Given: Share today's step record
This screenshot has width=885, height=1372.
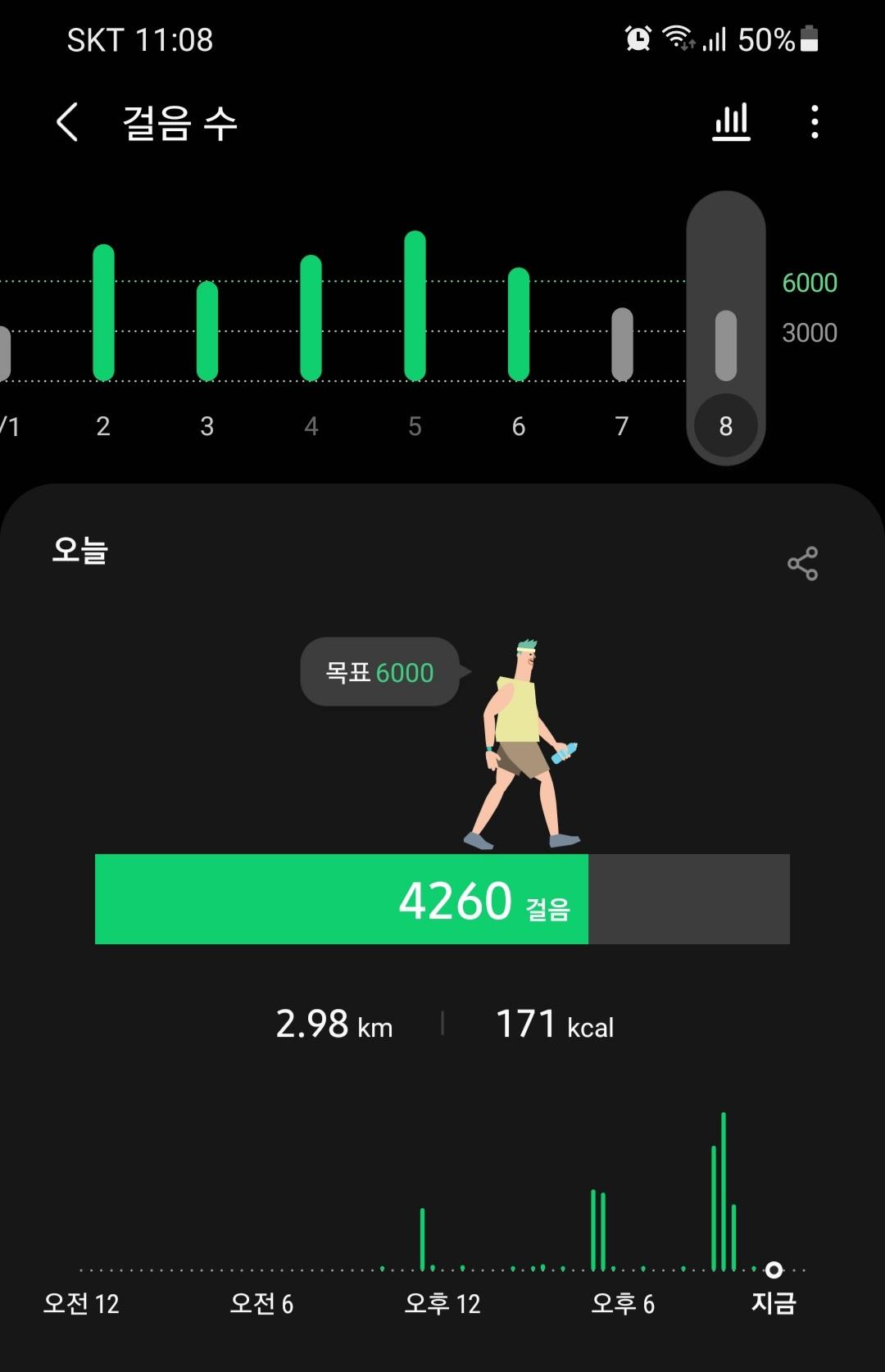Looking at the screenshot, I should (802, 564).
